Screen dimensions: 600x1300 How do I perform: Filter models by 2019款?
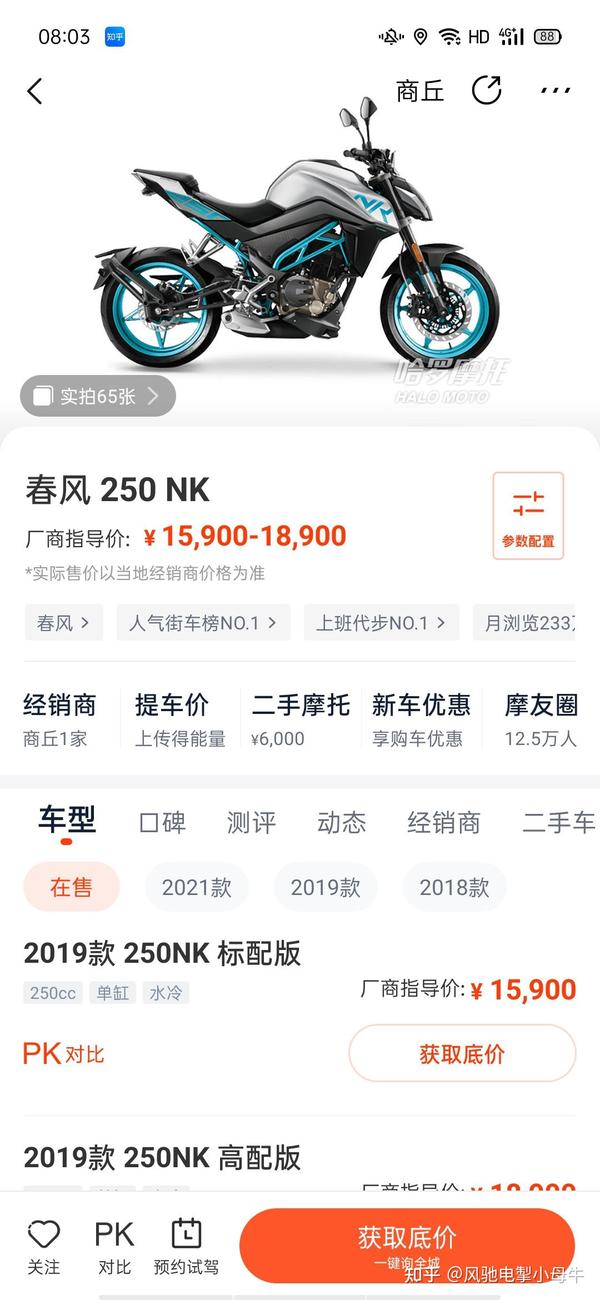click(325, 887)
